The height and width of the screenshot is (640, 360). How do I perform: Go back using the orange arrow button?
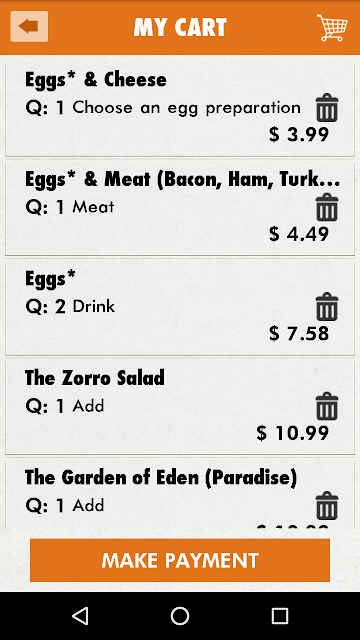29,27
